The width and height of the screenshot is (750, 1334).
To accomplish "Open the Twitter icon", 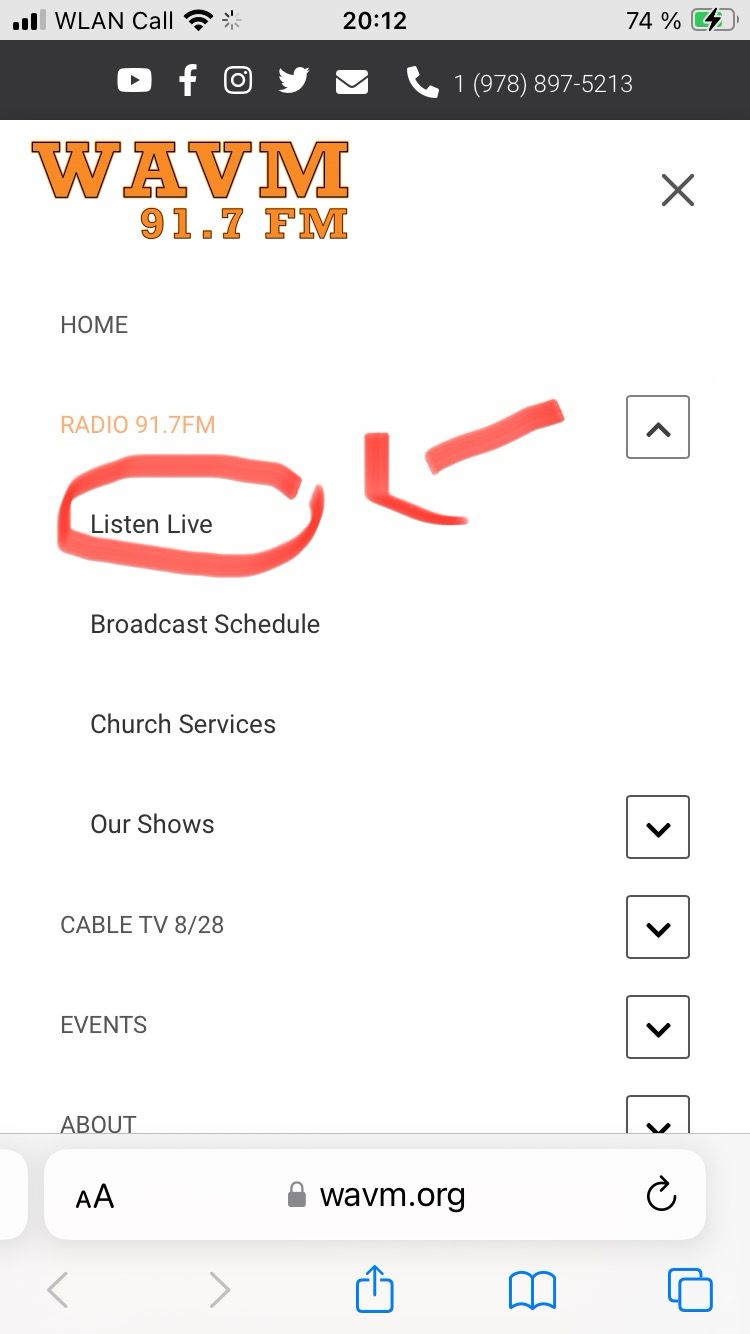I will click(x=294, y=80).
